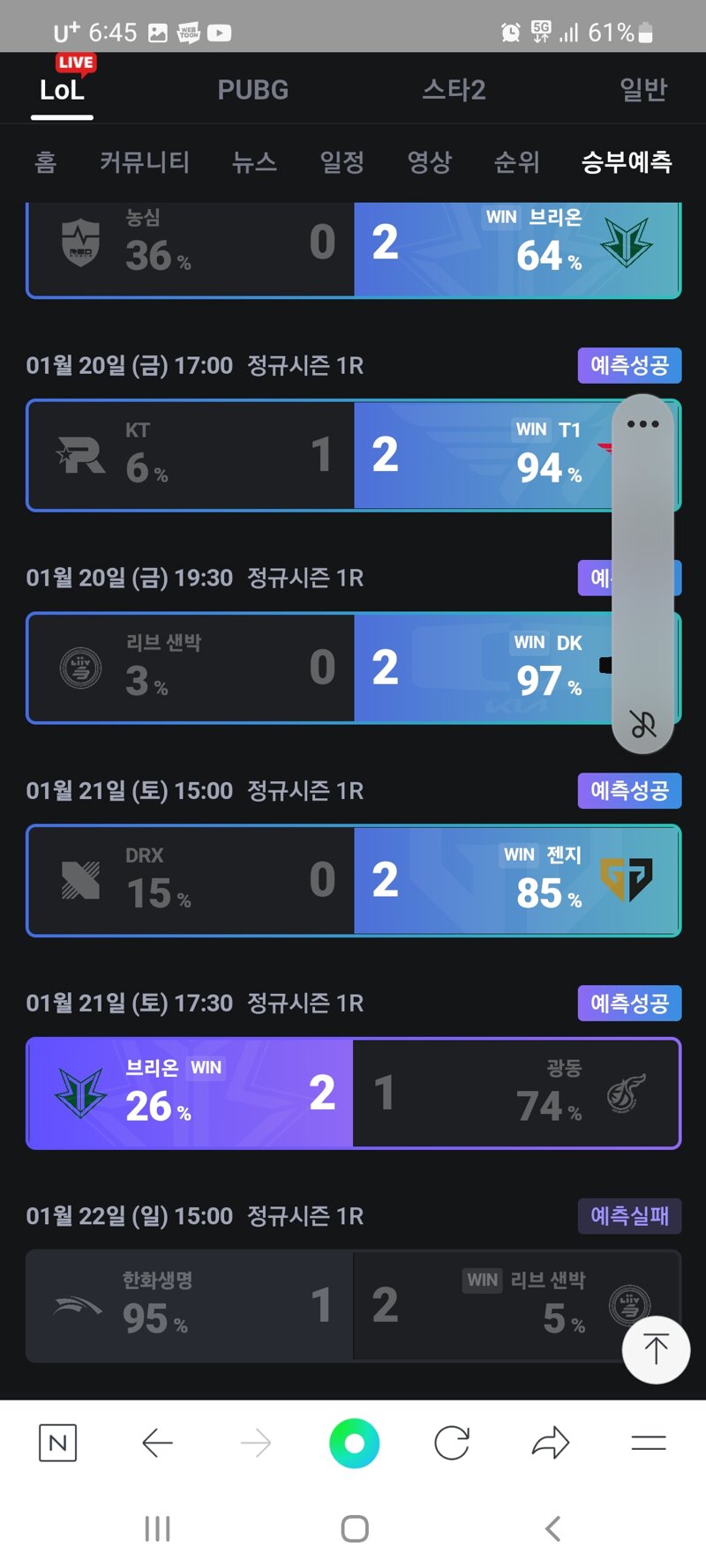Open the 커뮤니티 sub-tab
706x1568 pixels.
coord(145,162)
